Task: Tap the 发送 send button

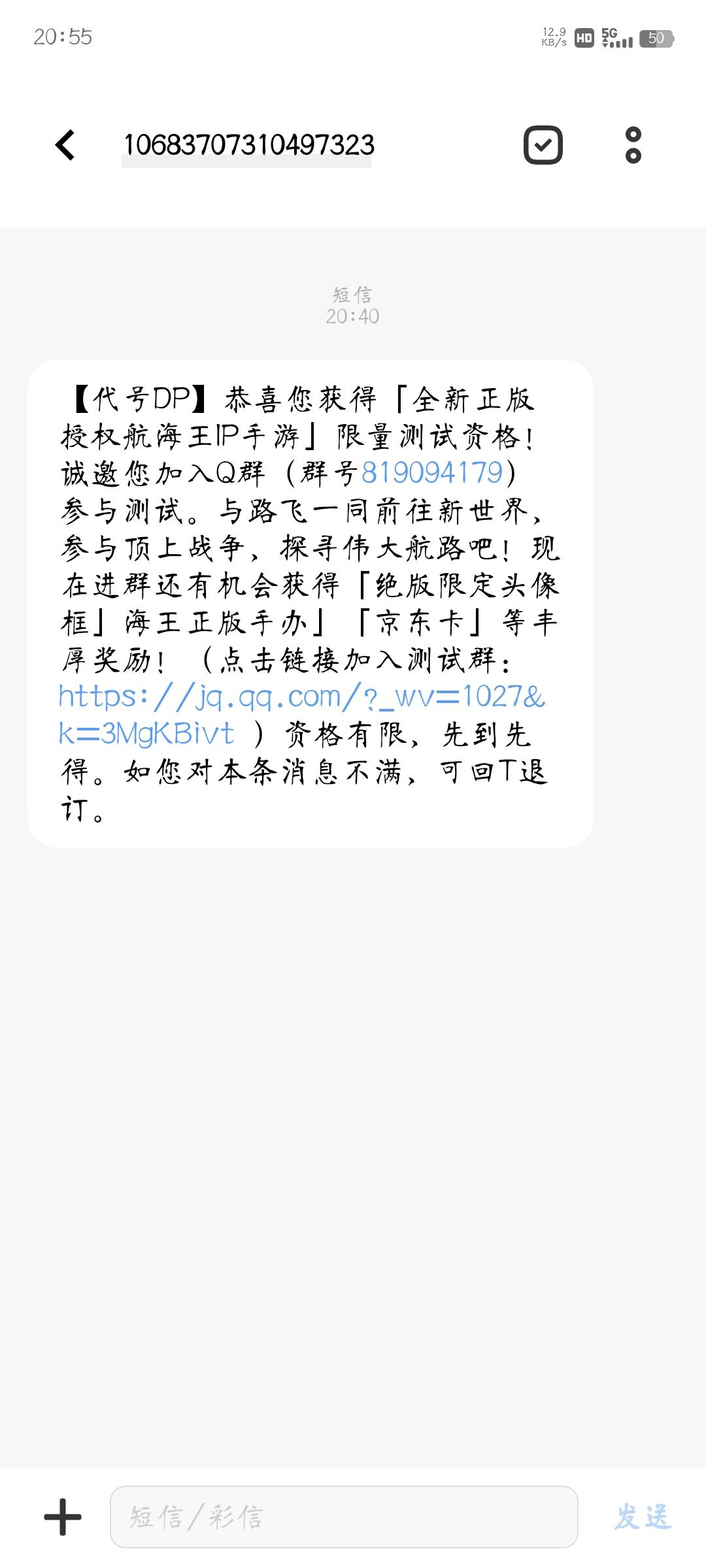Action: tap(643, 1517)
